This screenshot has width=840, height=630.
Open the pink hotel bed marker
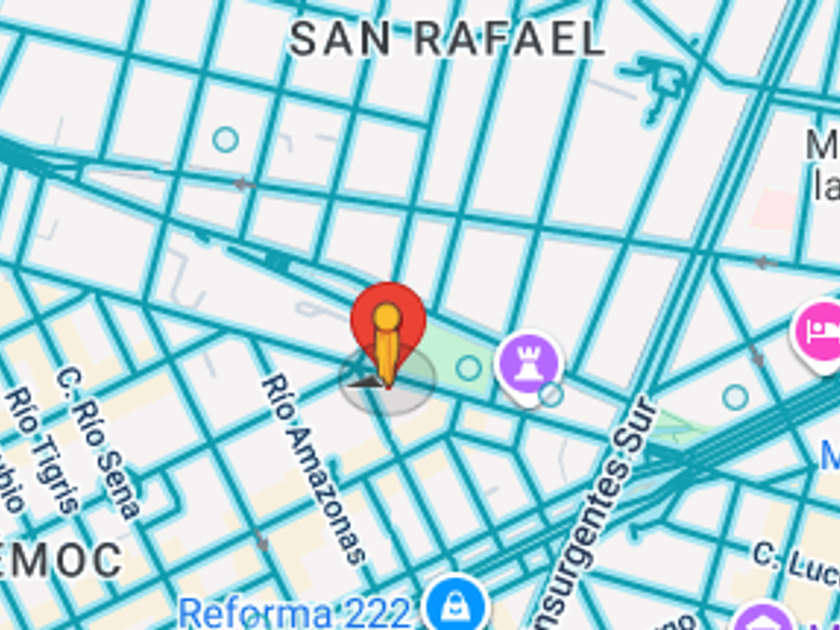coord(818,334)
